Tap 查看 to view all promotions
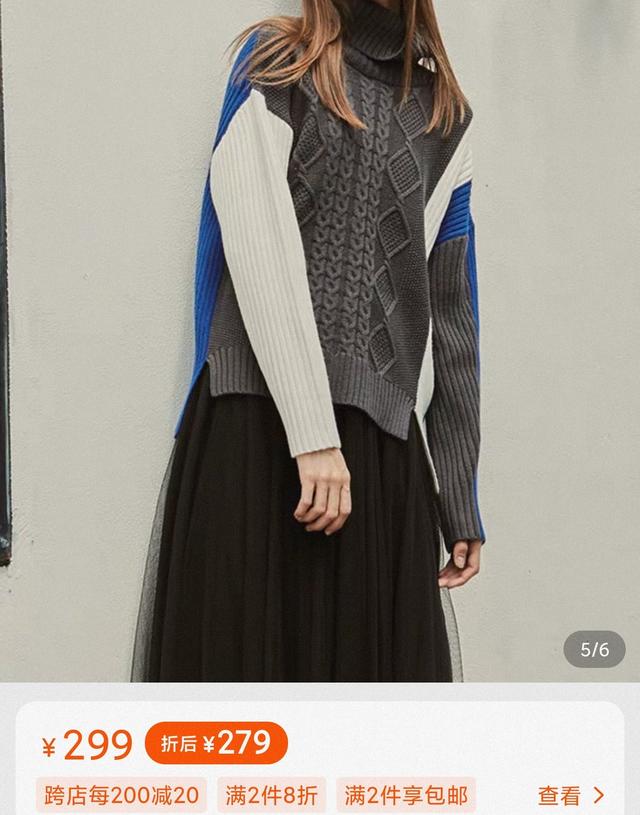The width and height of the screenshot is (640, 815). point(571,795)
